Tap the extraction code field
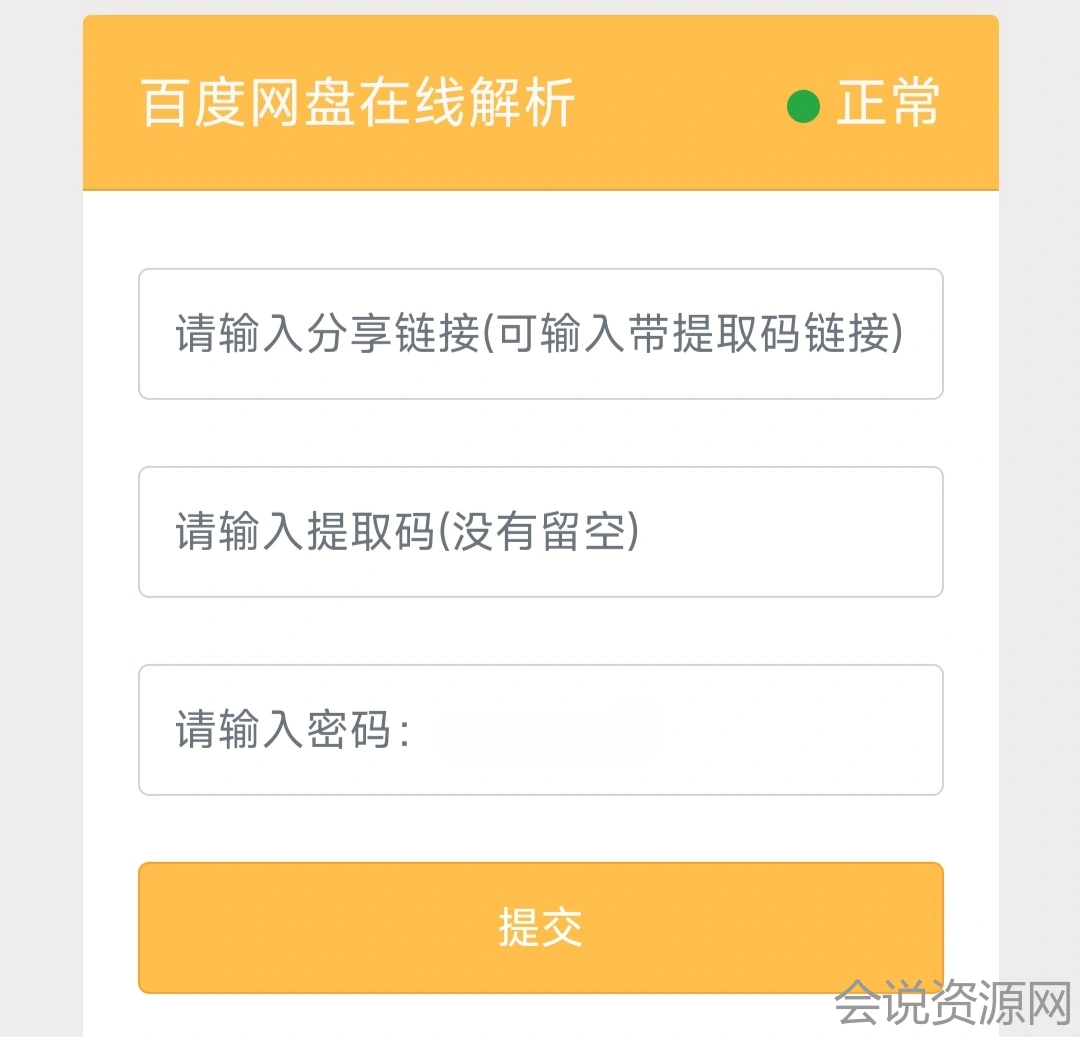This screenshot has width=1080, height=1037. (x=540, y=532)
